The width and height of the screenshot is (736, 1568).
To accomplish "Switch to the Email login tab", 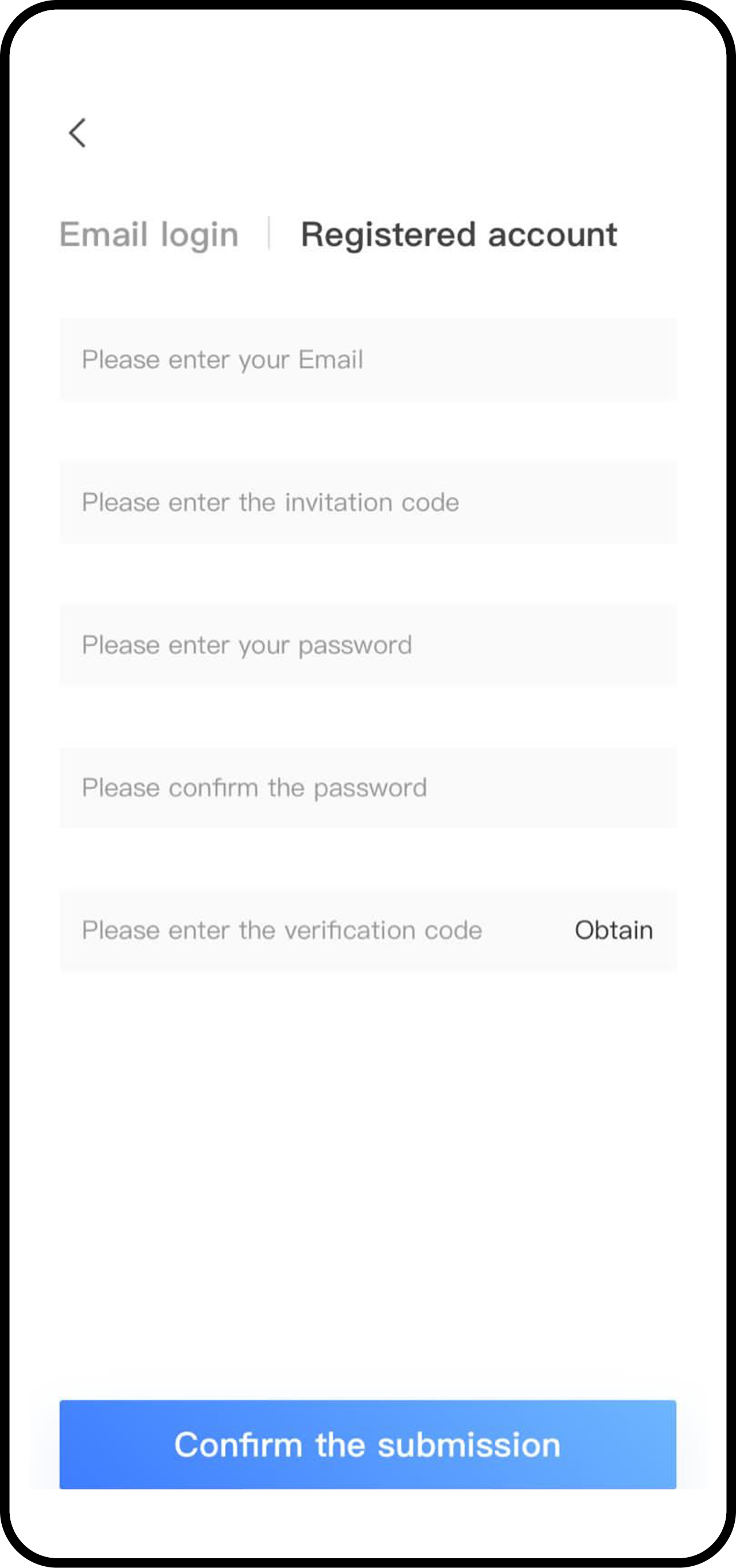I will [x=149, y=235].
